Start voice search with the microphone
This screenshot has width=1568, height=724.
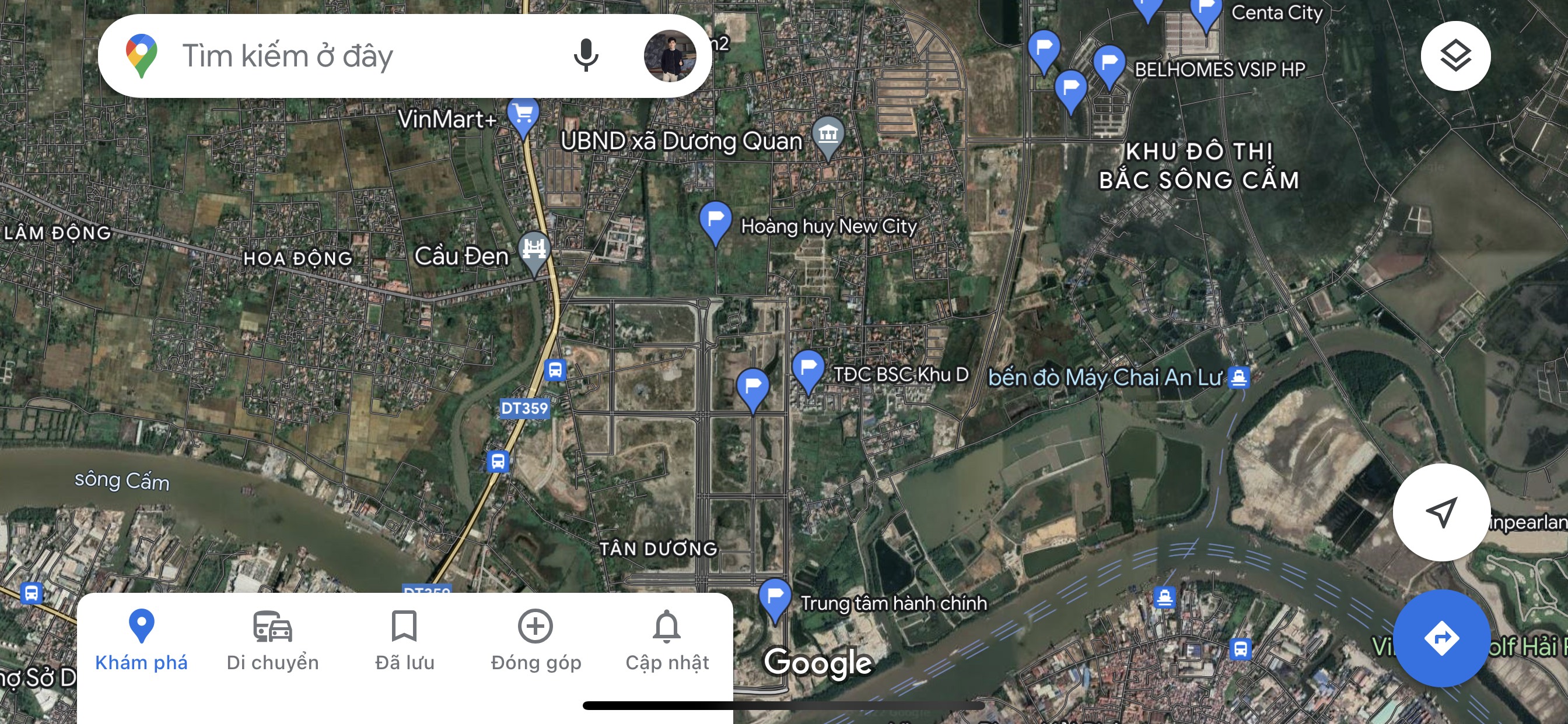pyautogui.click(x=586, y=56)
